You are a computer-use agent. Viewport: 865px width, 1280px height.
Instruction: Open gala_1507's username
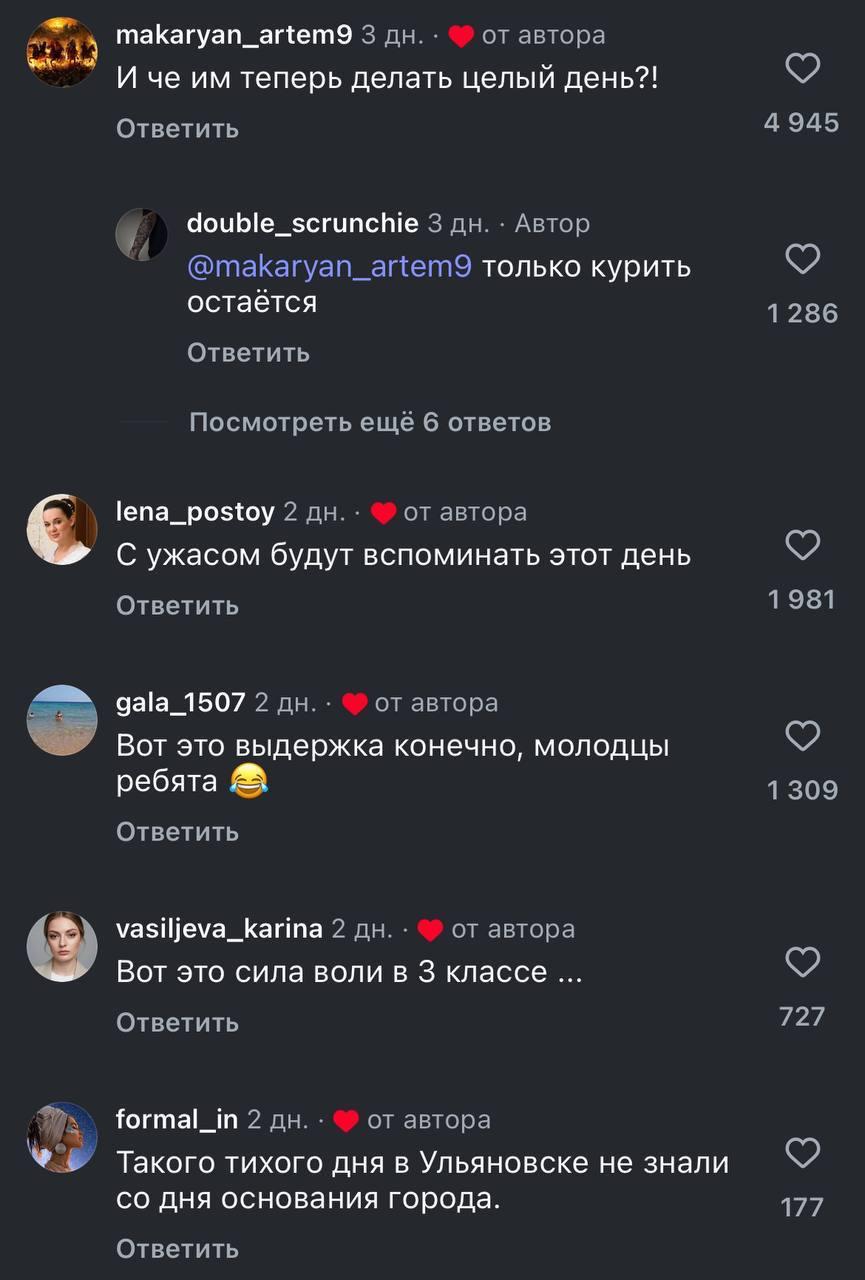point(180,703)
